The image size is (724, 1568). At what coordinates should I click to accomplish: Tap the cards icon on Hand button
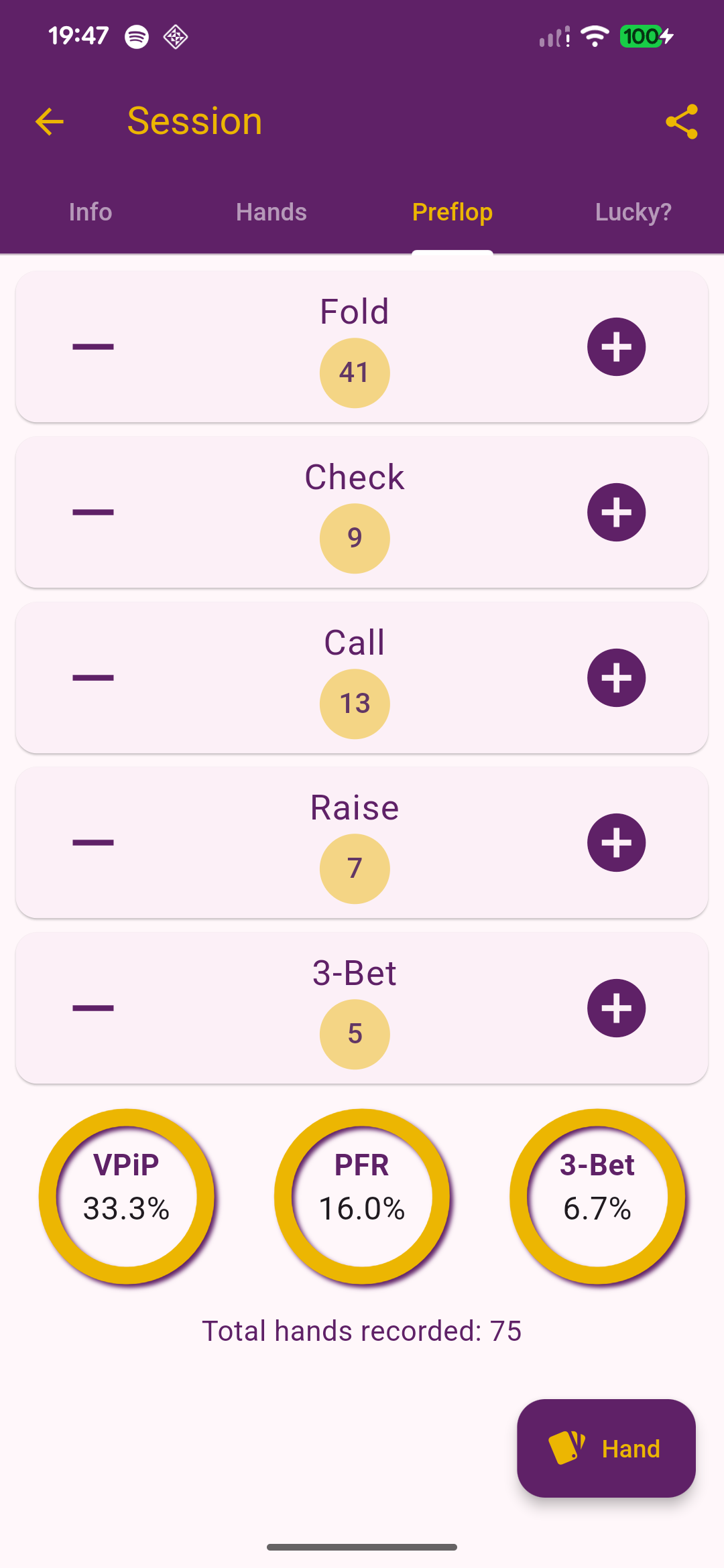tap(565, 1448)
